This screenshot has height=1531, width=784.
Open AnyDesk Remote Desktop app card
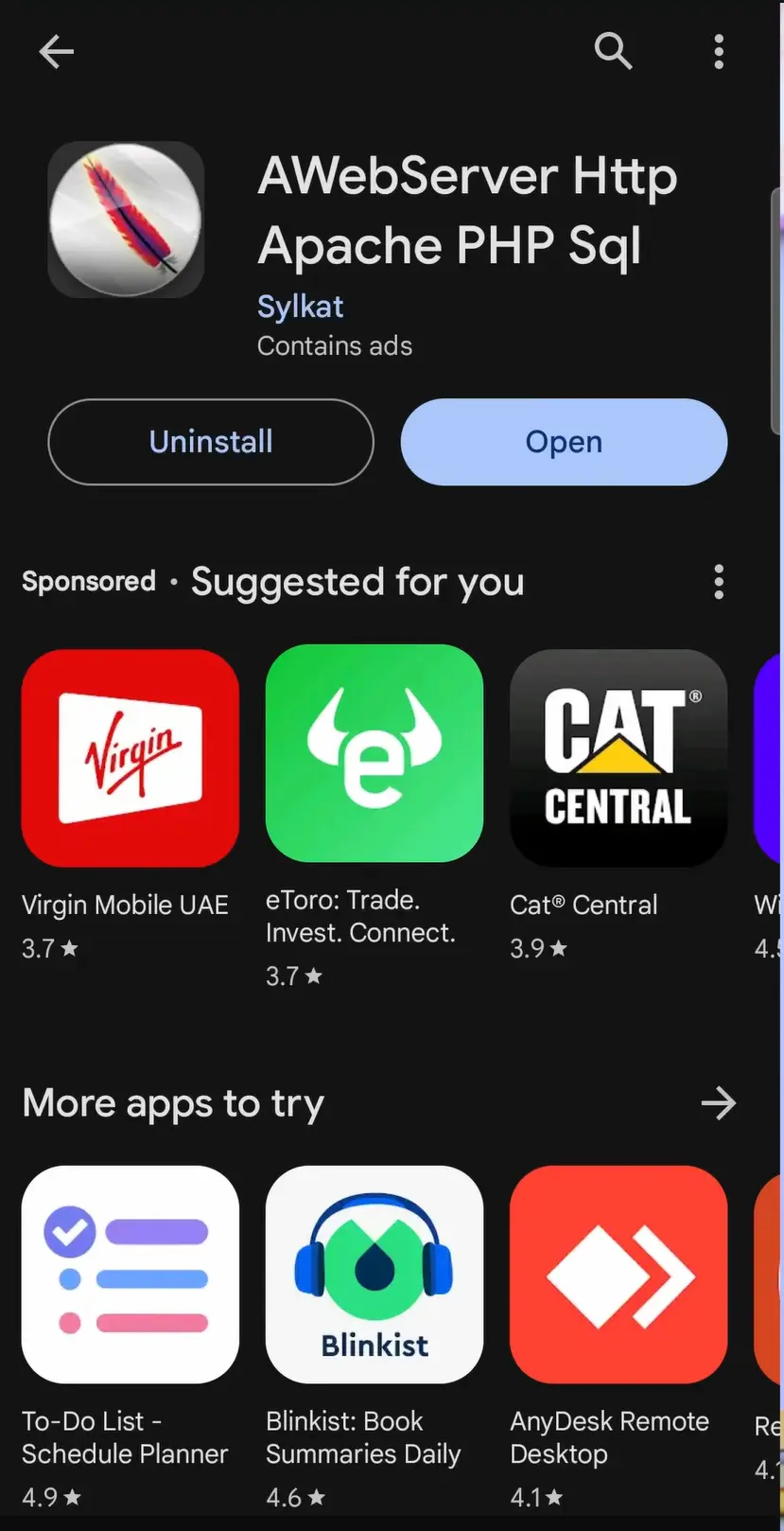[x=618, y=1274]
